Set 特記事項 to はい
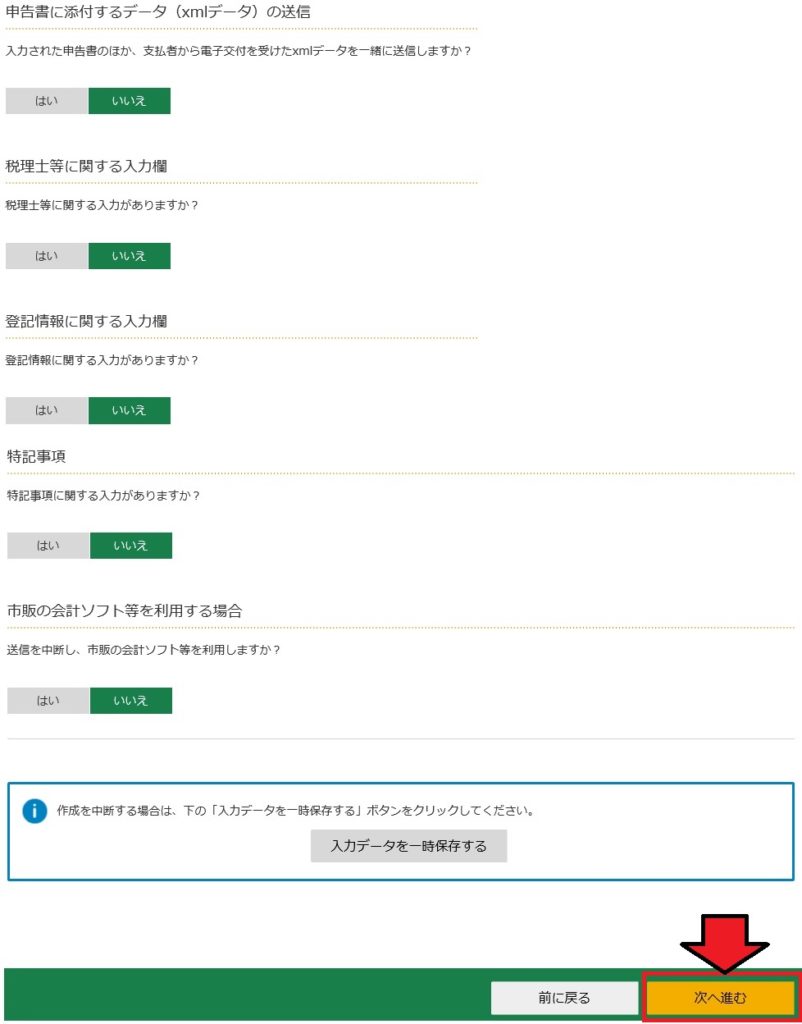The image size is (802, 1024). click(48, 546)
